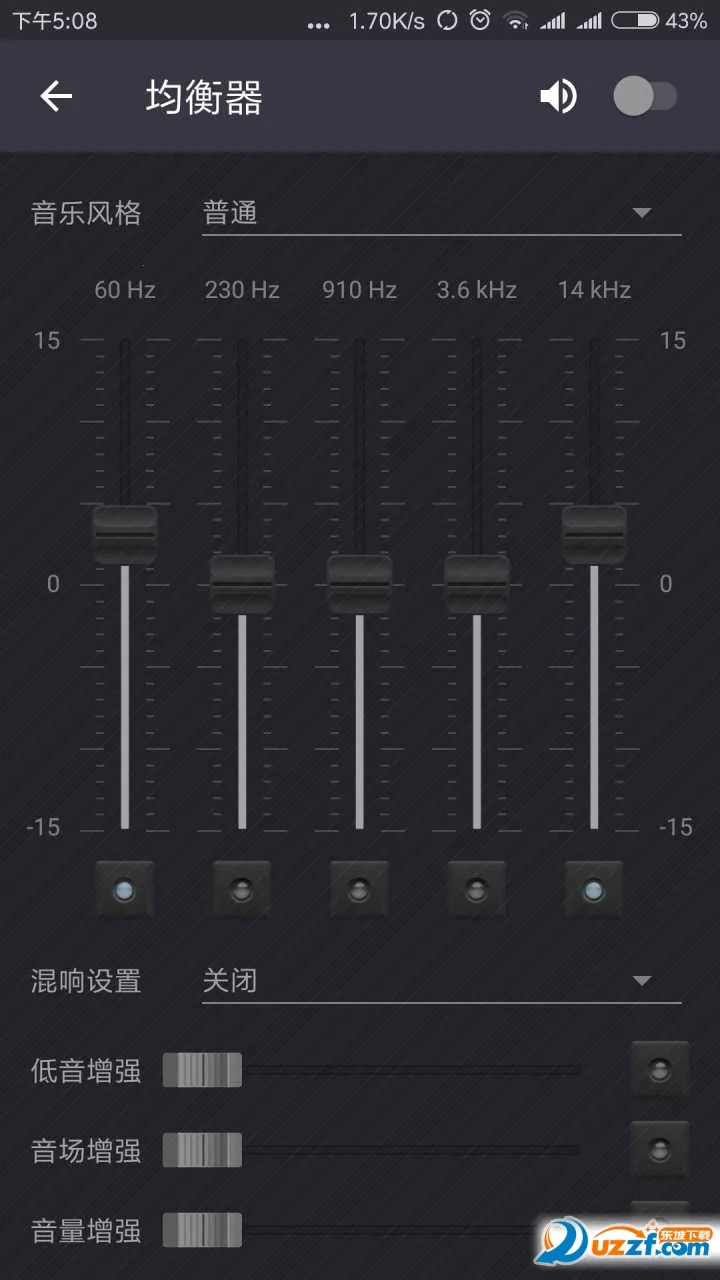
Task: Toggle the button under the 230 Hz band
Action: click(242, 889)
